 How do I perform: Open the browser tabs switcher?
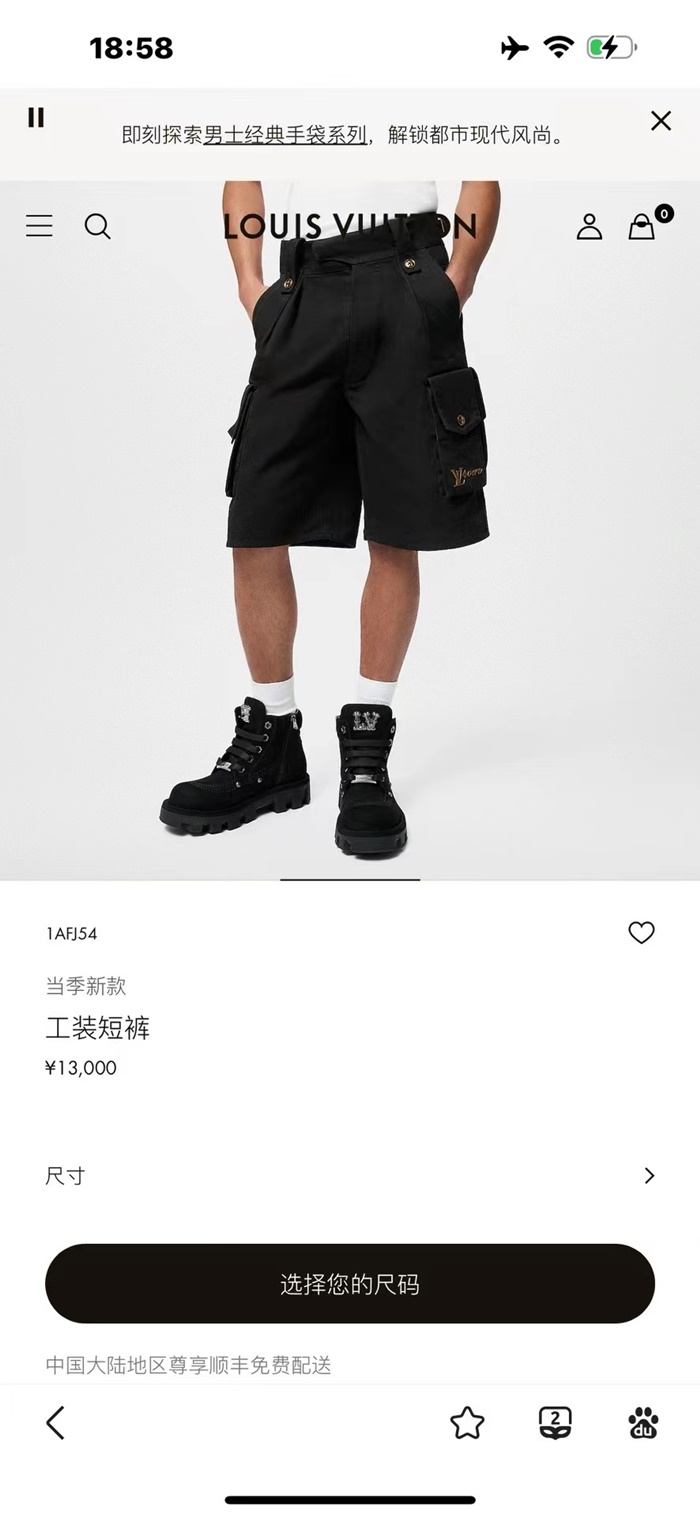(555, 1423)
